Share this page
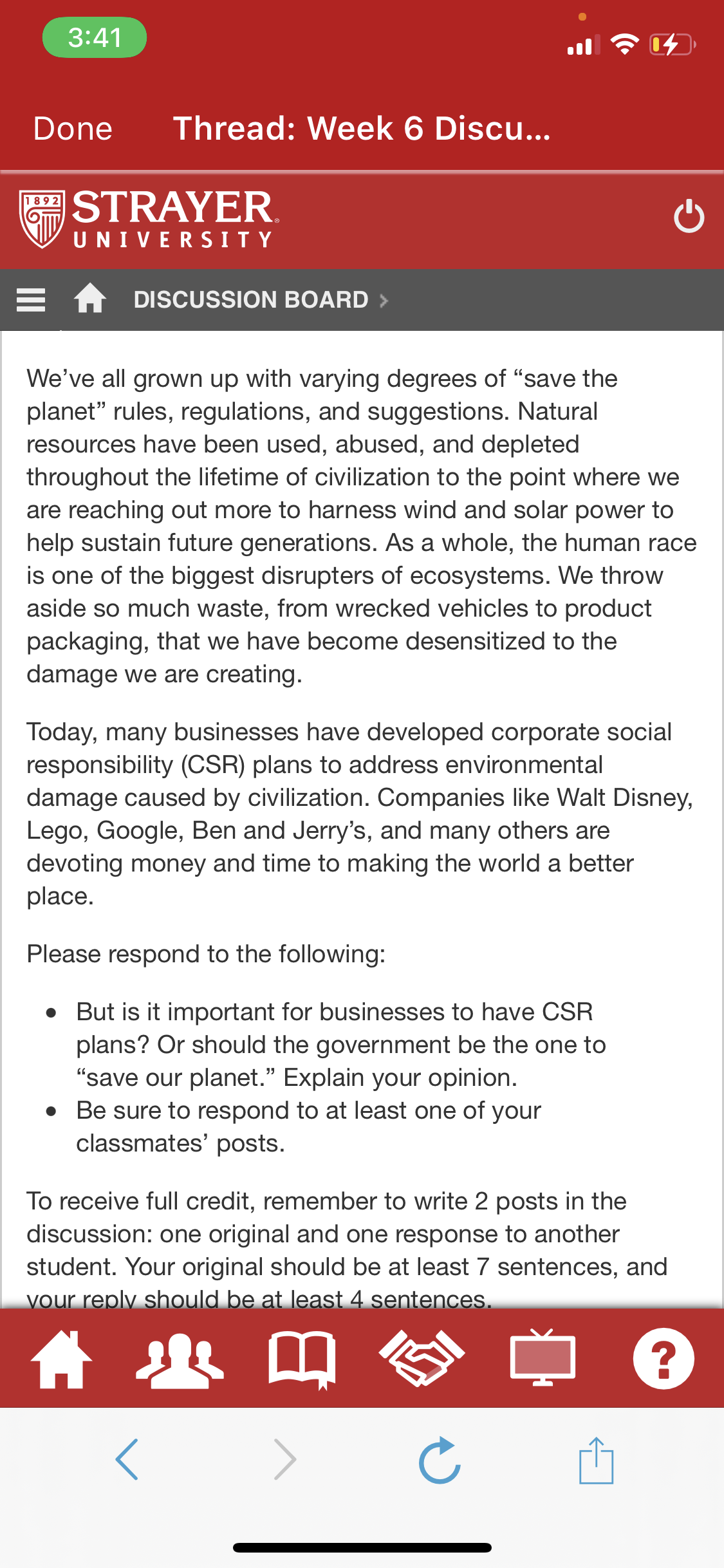724x1568 pixels. click(x=596, y=1460)
